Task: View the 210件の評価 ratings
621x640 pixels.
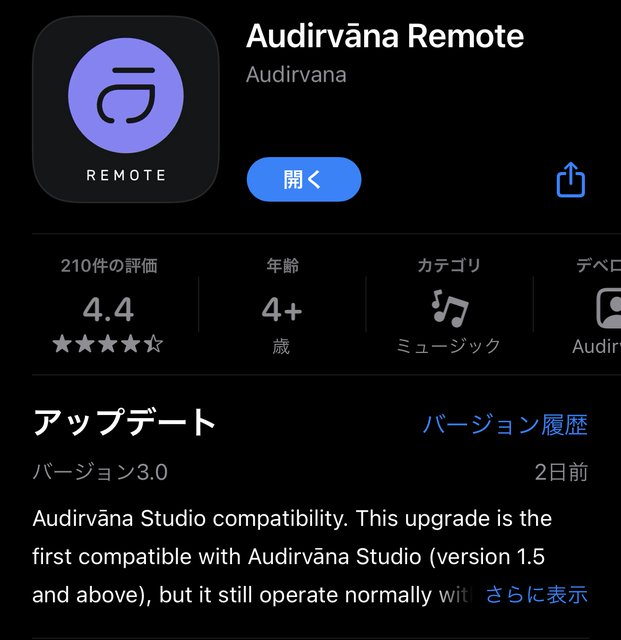Action: [x=108, y=306]
